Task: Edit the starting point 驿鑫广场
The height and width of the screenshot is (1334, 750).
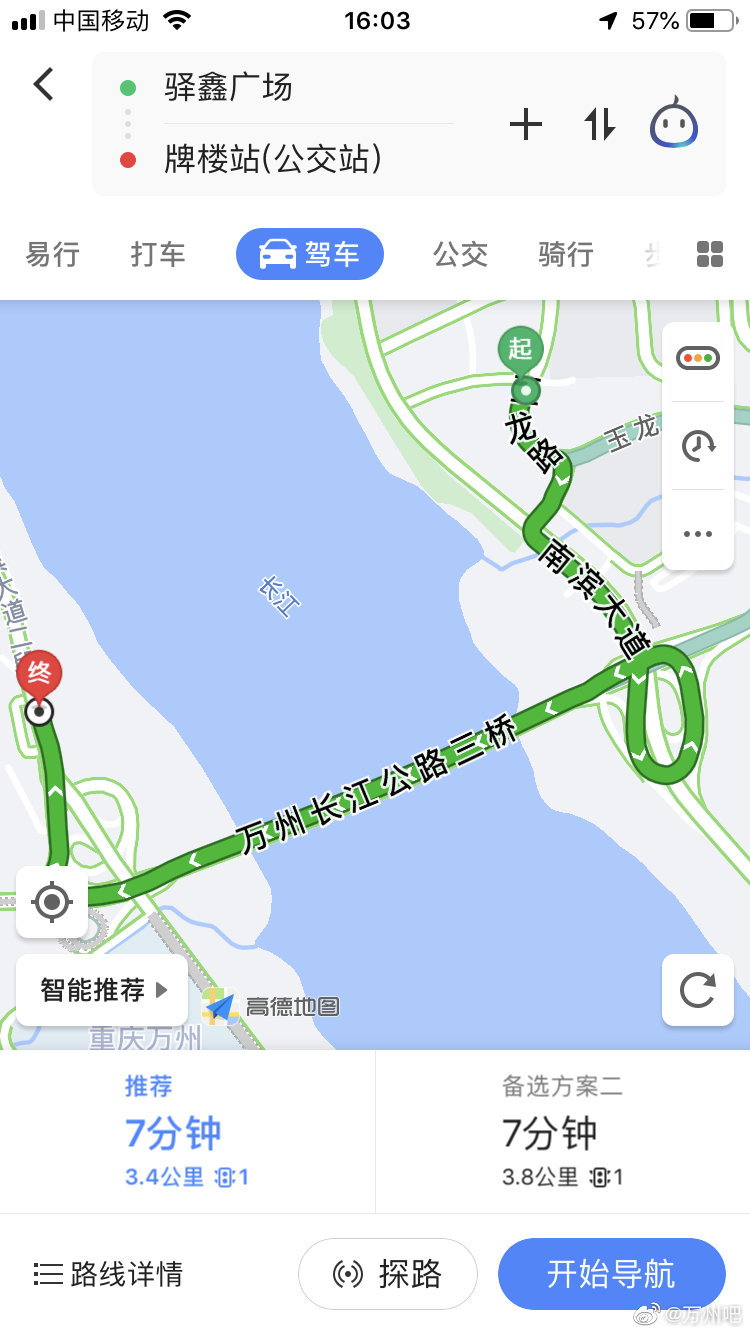Action: point(228,88)
